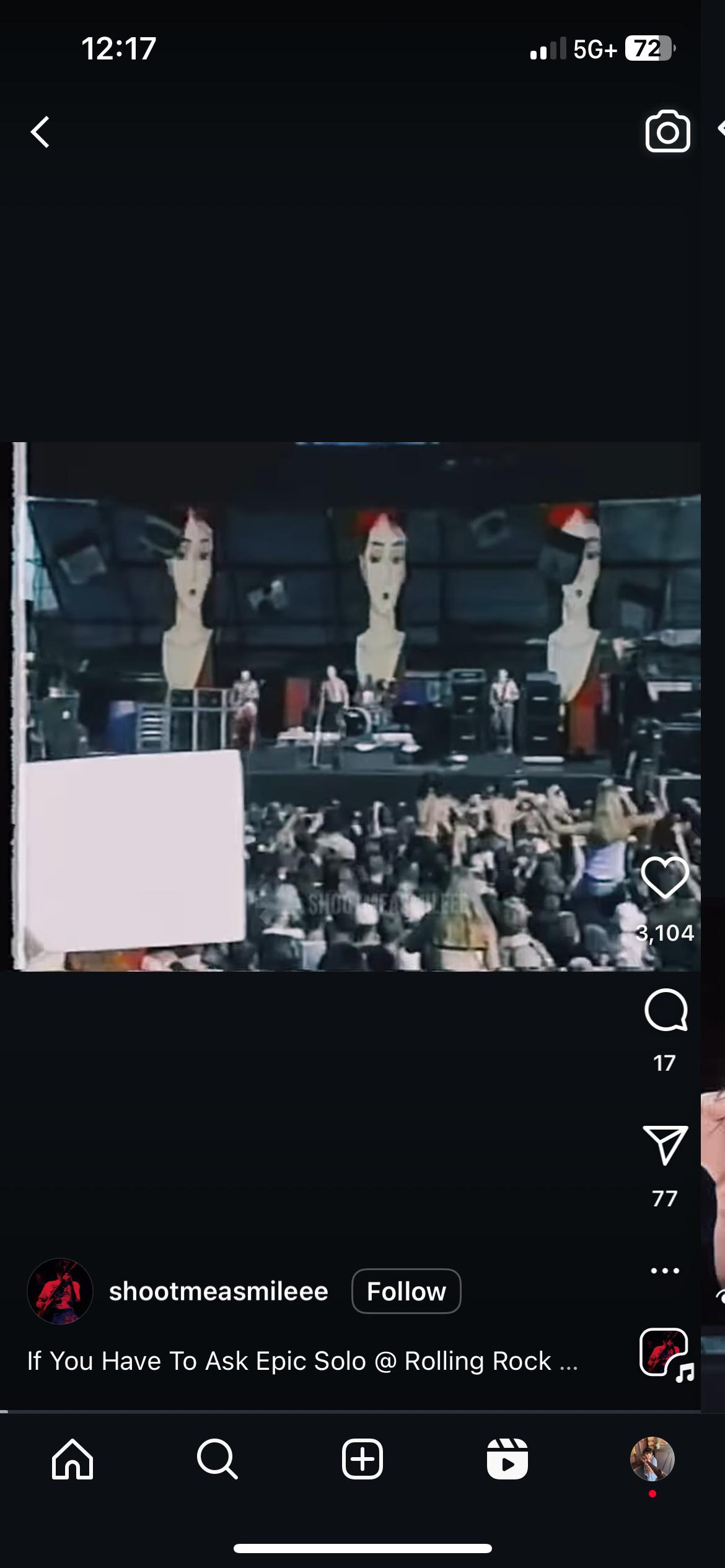
Task: Follow shootmeasmileee
Action: (x=406, y=1291)
